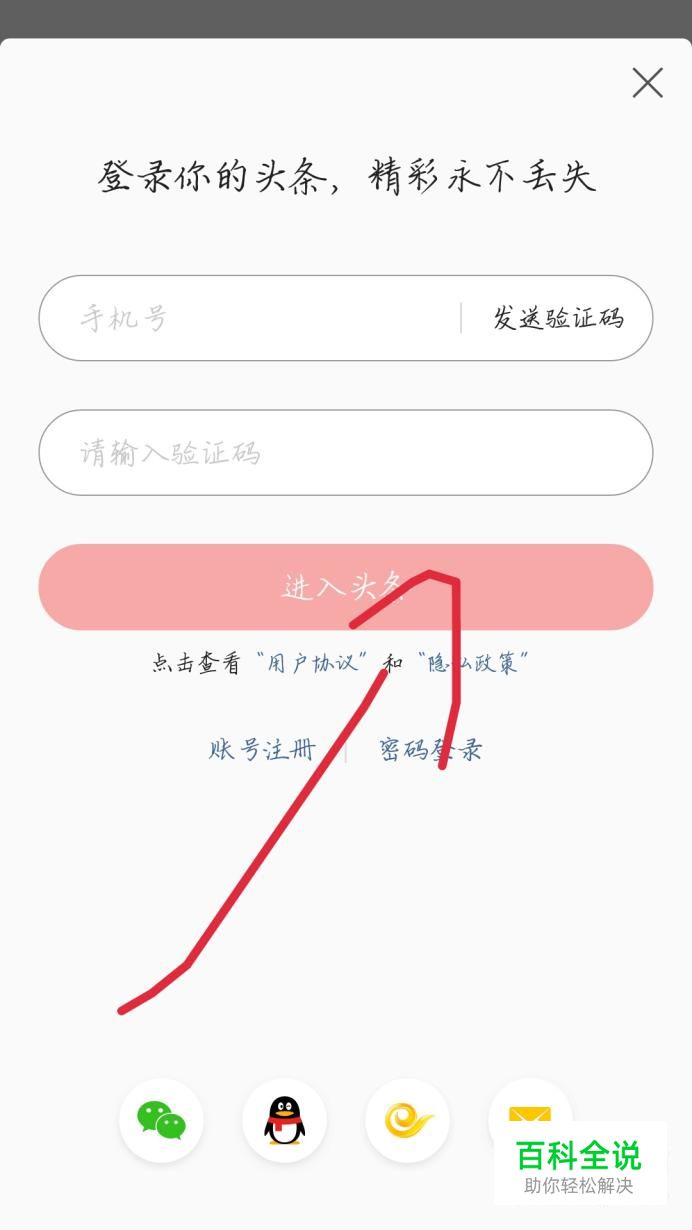This screenshot has height=1230, width=692.
Task: Open the 用户协议 link
Action: coord(312,663)
